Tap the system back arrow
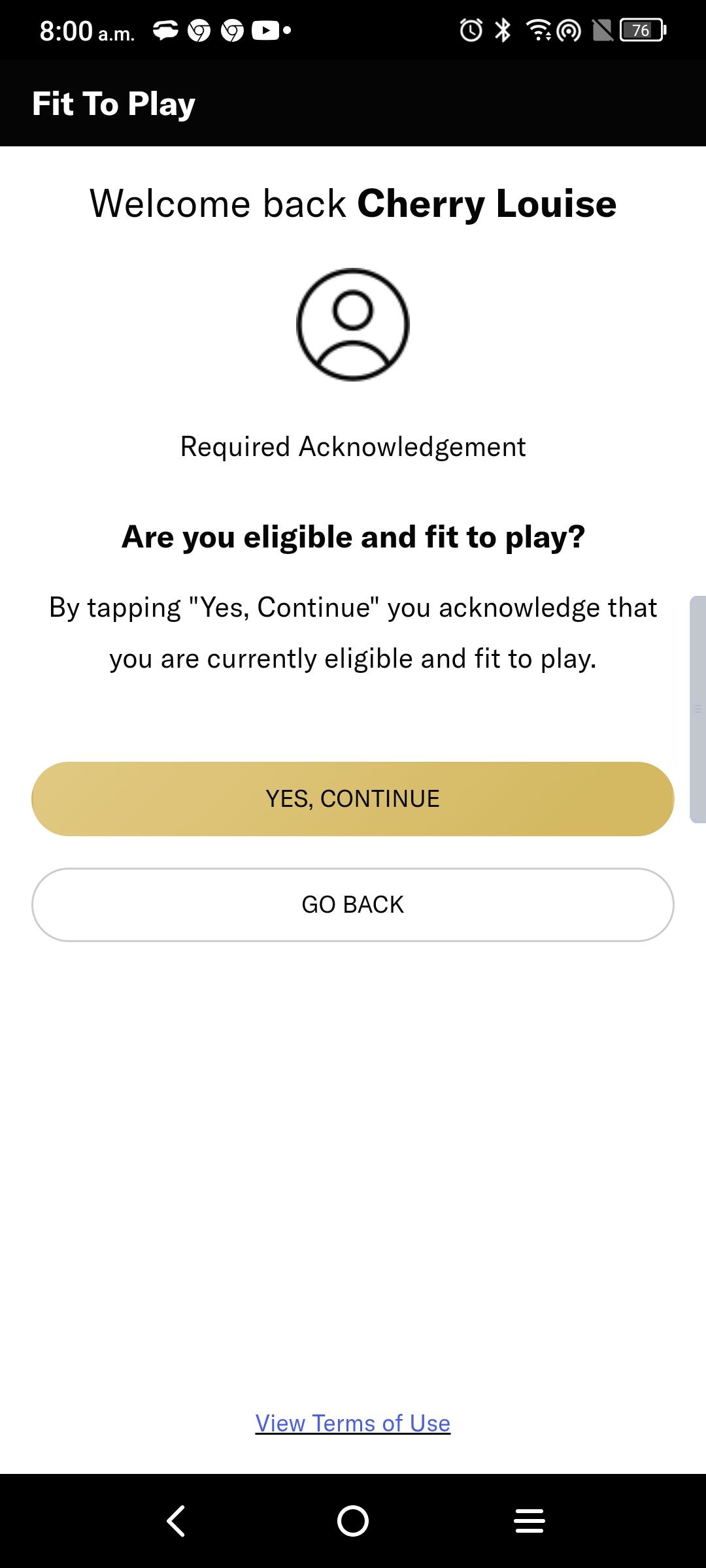 point(176,1520)
